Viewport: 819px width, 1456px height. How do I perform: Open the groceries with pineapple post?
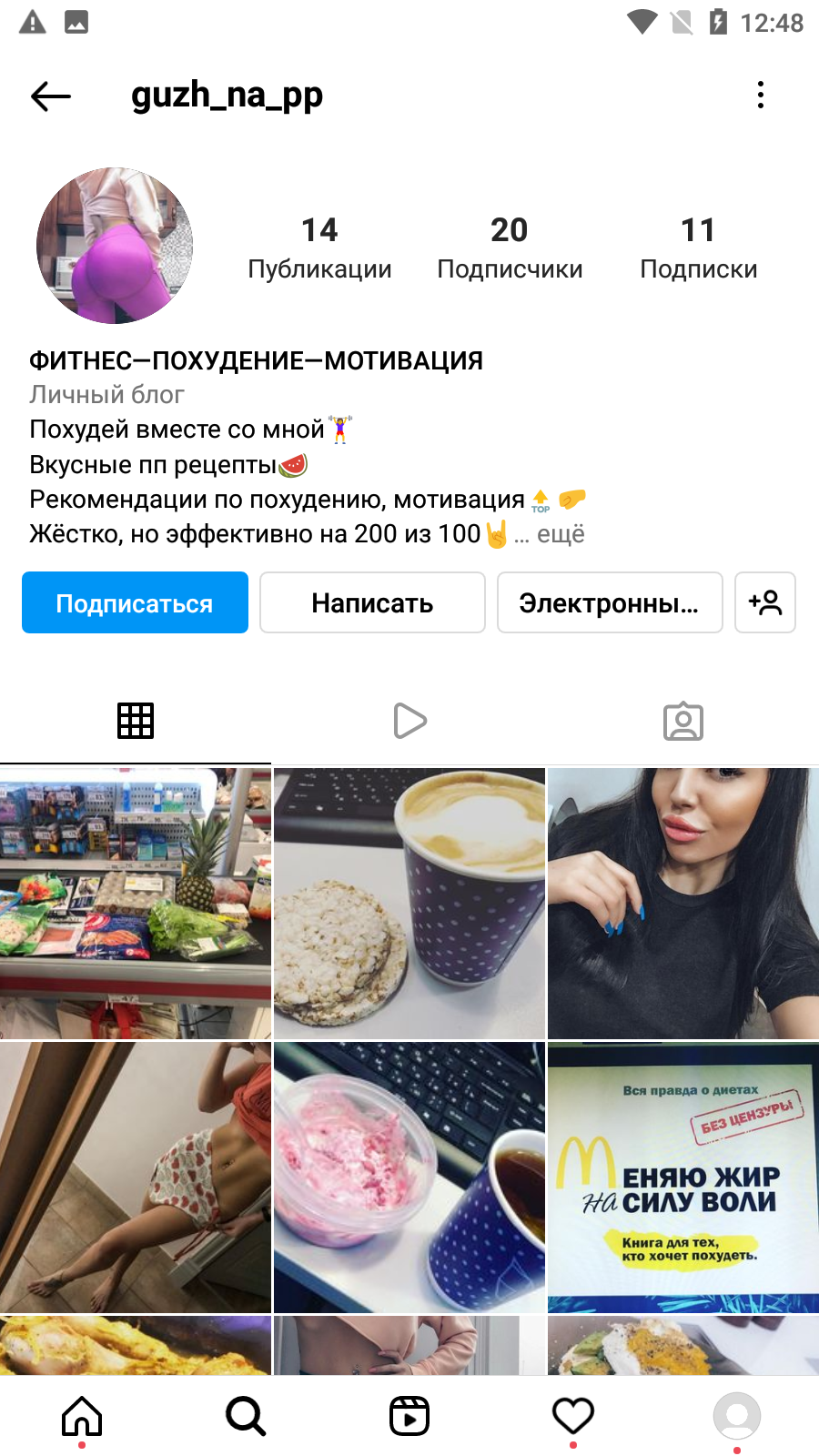[x=136, y=904]
